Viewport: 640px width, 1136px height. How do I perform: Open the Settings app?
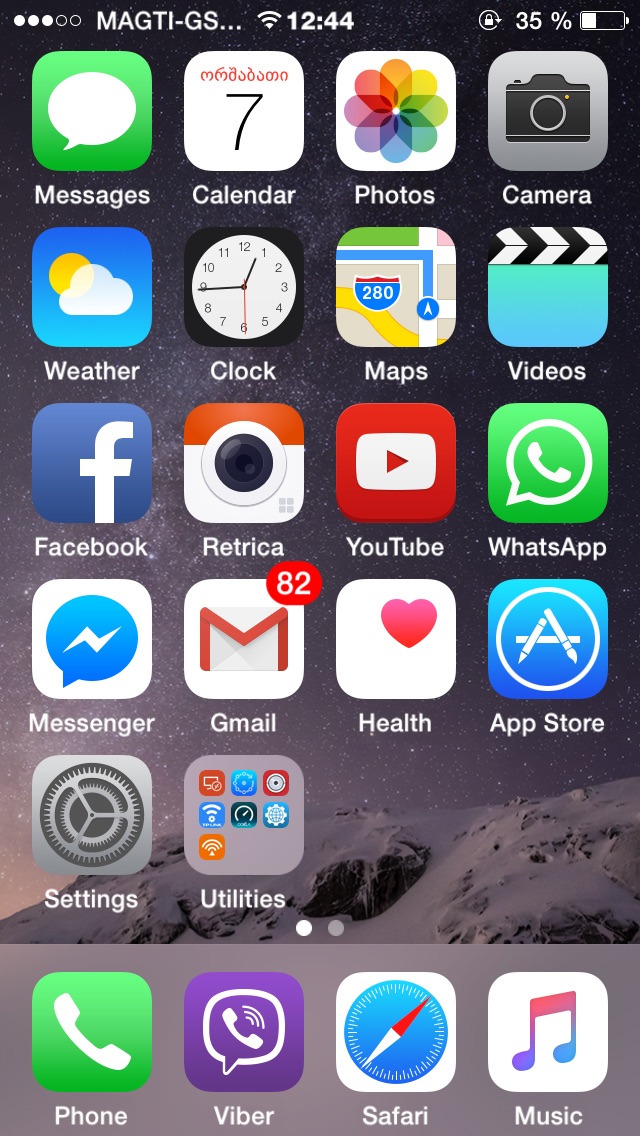92,815
